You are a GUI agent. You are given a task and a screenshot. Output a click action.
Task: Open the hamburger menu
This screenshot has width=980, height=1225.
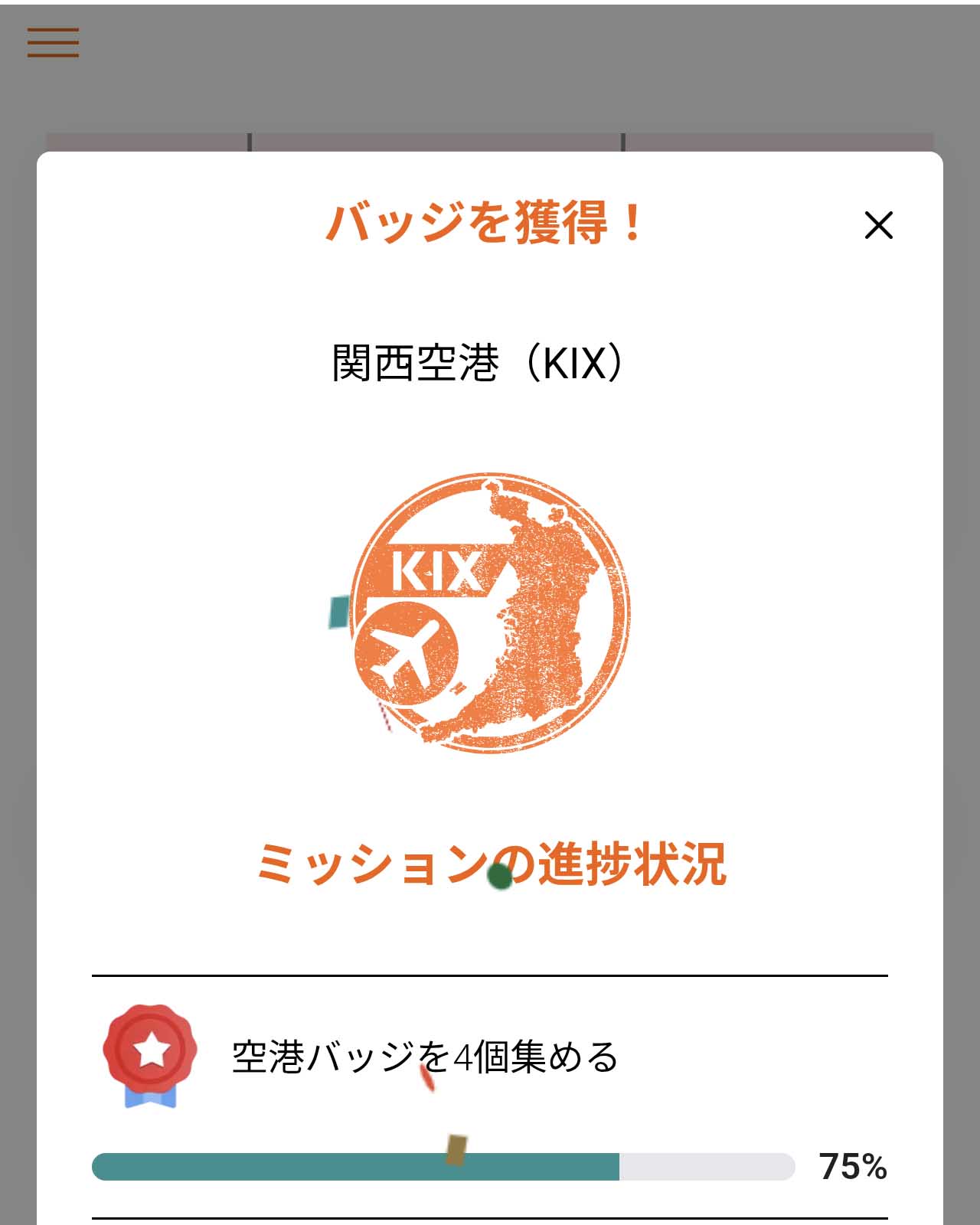point(53,43)
